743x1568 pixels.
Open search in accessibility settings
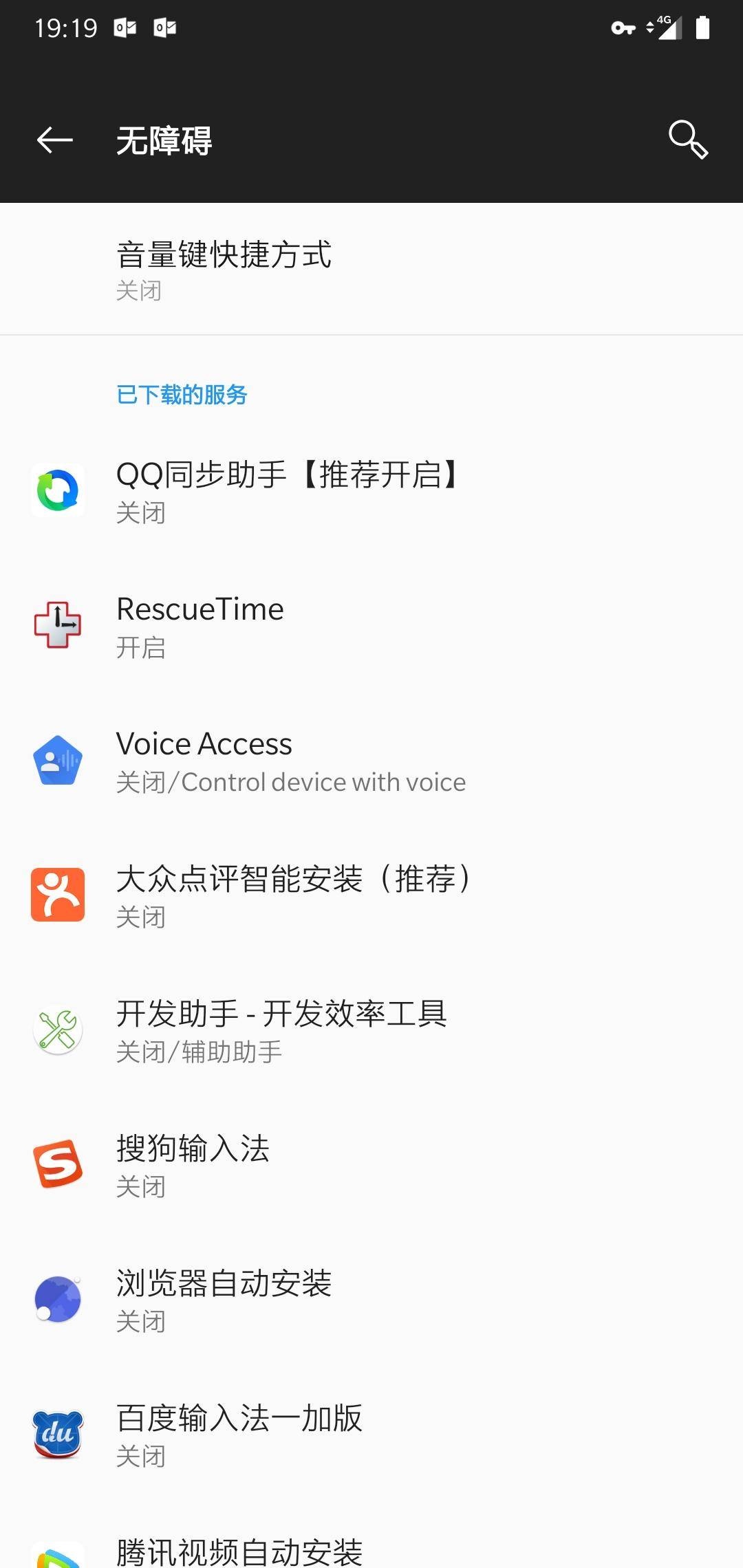click(x=687, y=140)
